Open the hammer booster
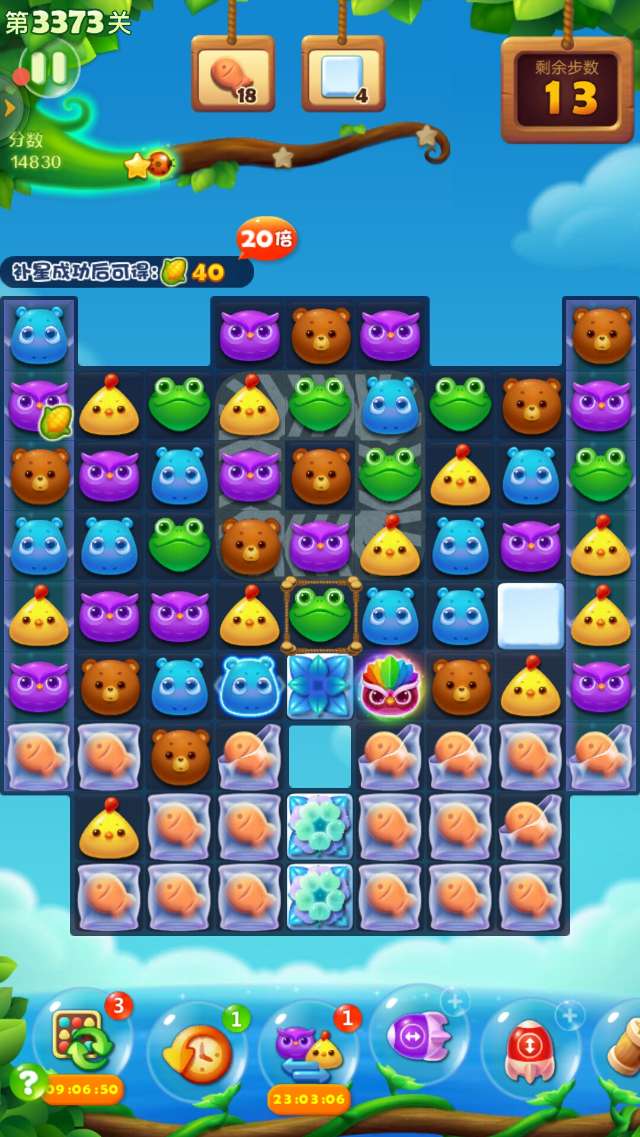 620,1045
